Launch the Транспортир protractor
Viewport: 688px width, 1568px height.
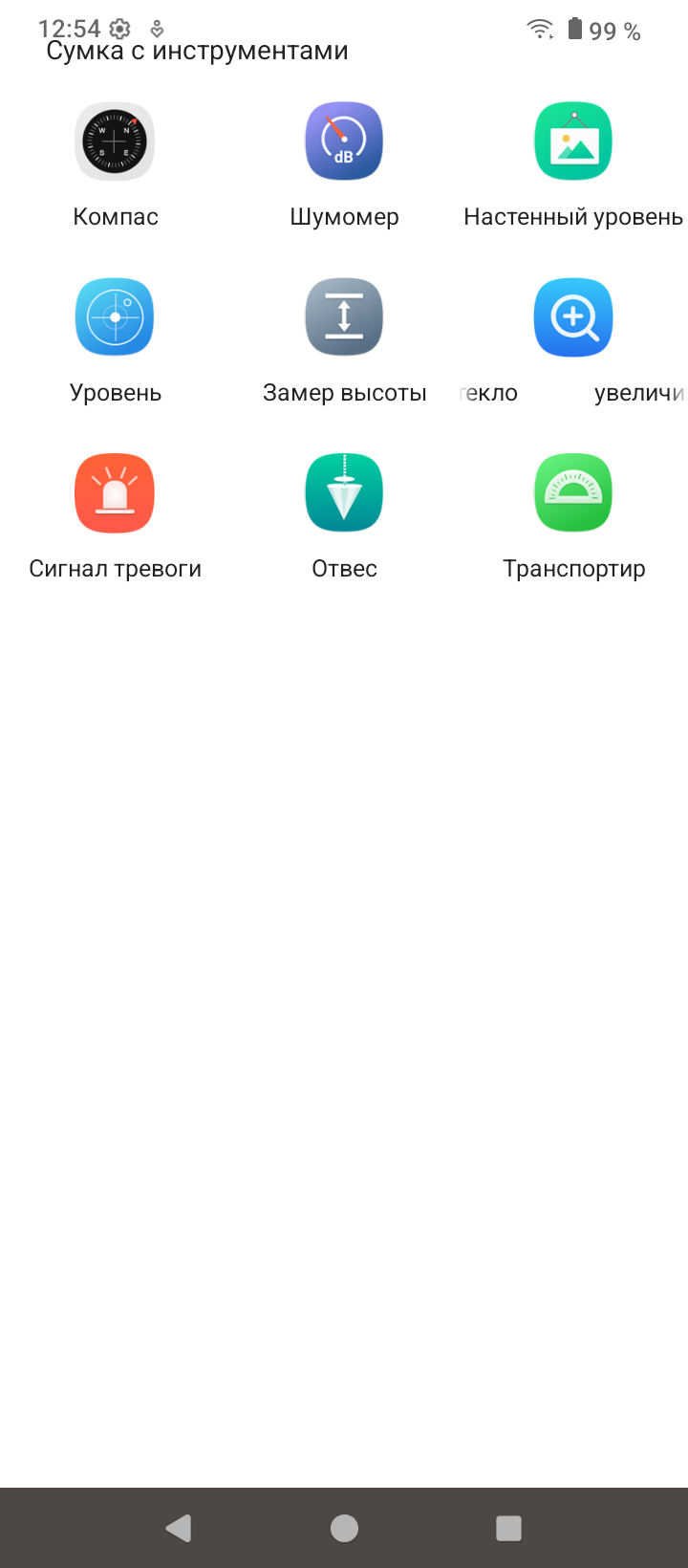point(573,493)
